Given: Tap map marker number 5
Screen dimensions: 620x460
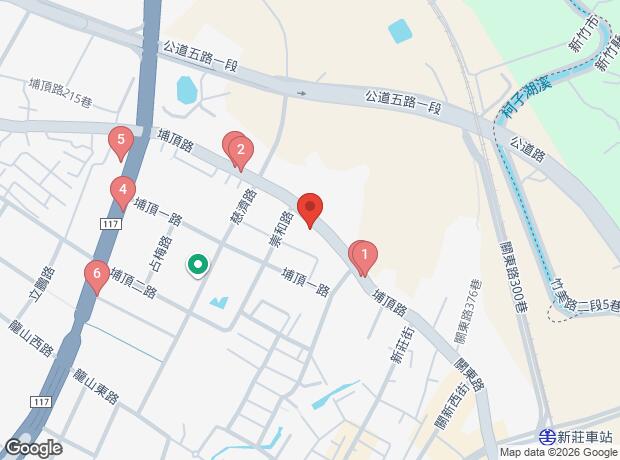Looking at the screenshot, I should pyautogui.click(x=121, y=143).
